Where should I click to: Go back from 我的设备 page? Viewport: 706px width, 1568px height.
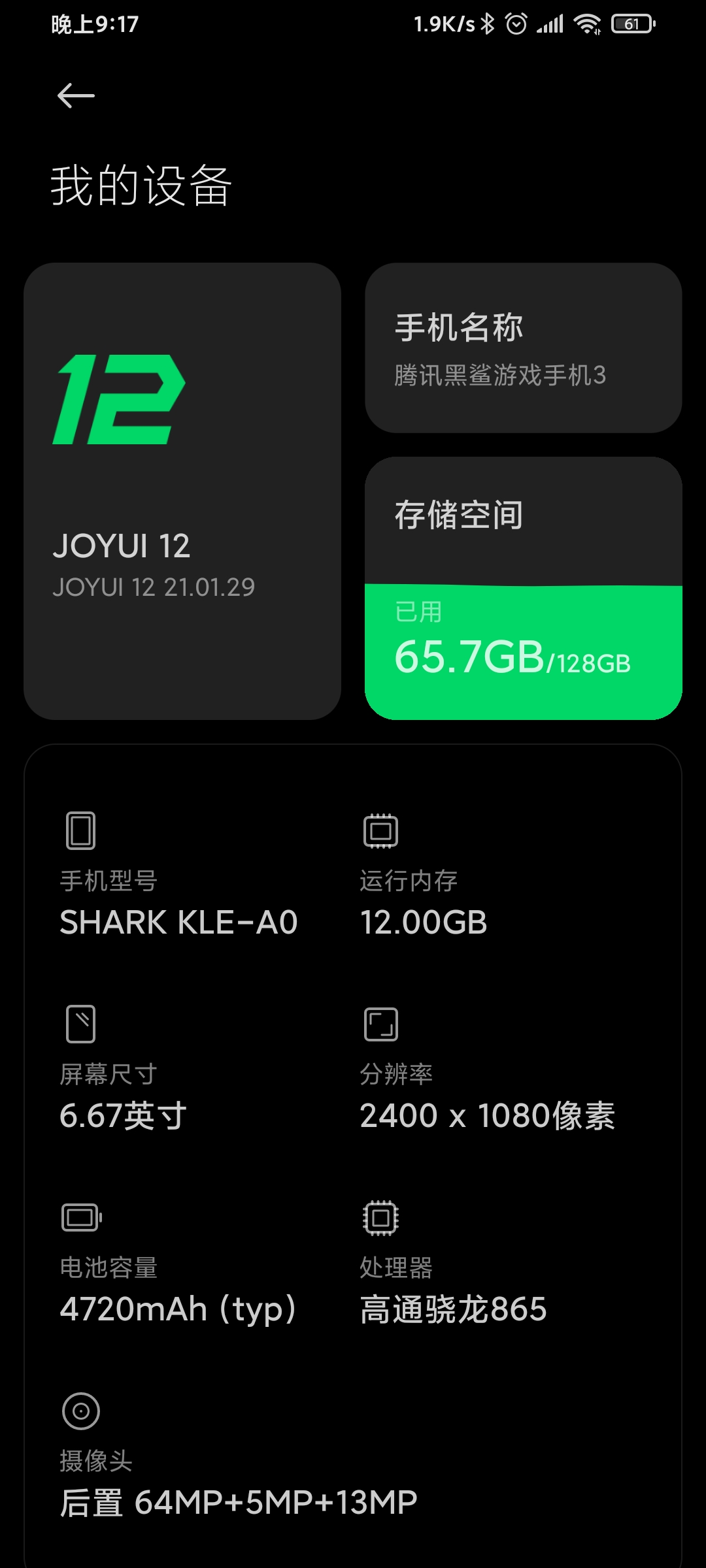(76, 96)
